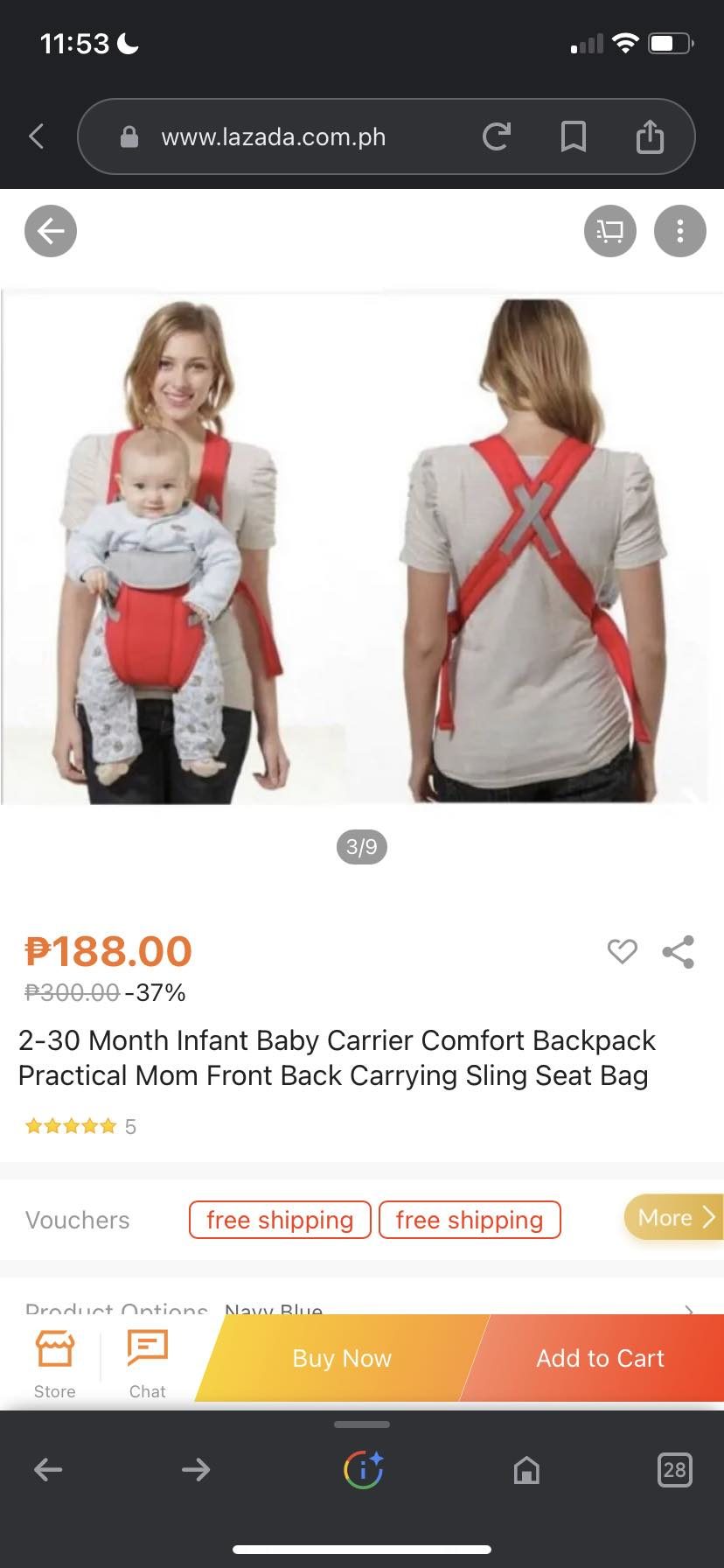Select the second free shipping voucher
The image size is (724, 1568).
pyautogui.click(x=470, y=1220)
